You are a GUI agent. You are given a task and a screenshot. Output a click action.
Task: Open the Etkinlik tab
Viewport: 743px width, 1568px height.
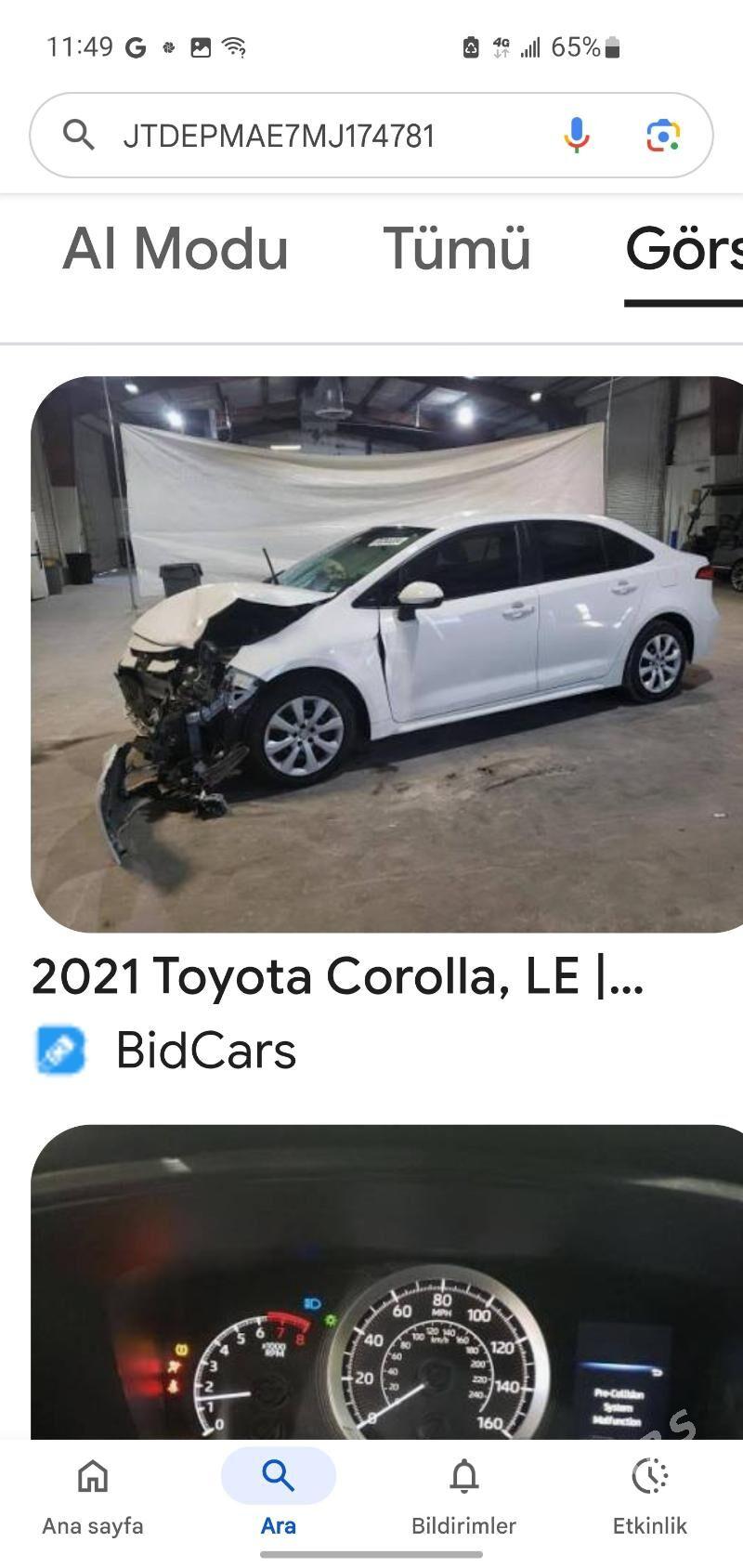pyautogui.click(x=650, y=1497)
